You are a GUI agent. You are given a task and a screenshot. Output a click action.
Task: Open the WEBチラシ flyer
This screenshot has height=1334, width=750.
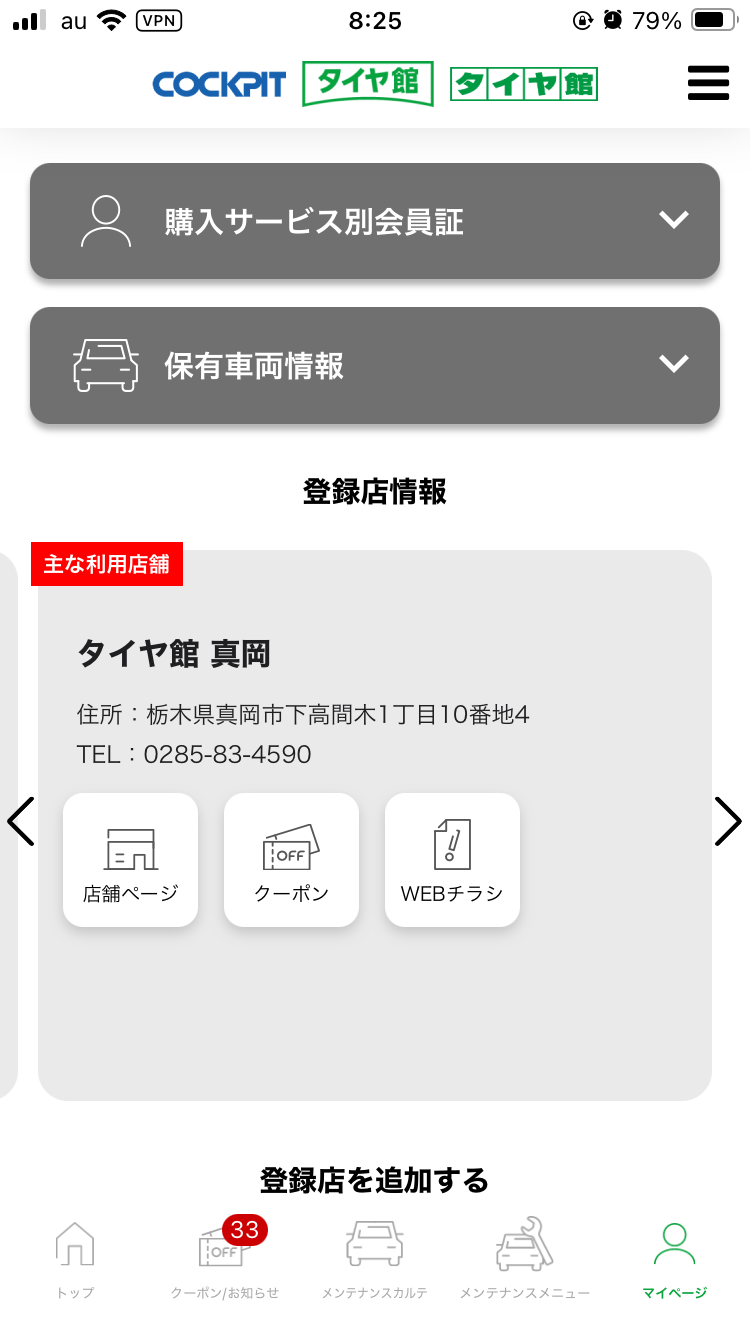pyautogui.click(x=452, y=860)
